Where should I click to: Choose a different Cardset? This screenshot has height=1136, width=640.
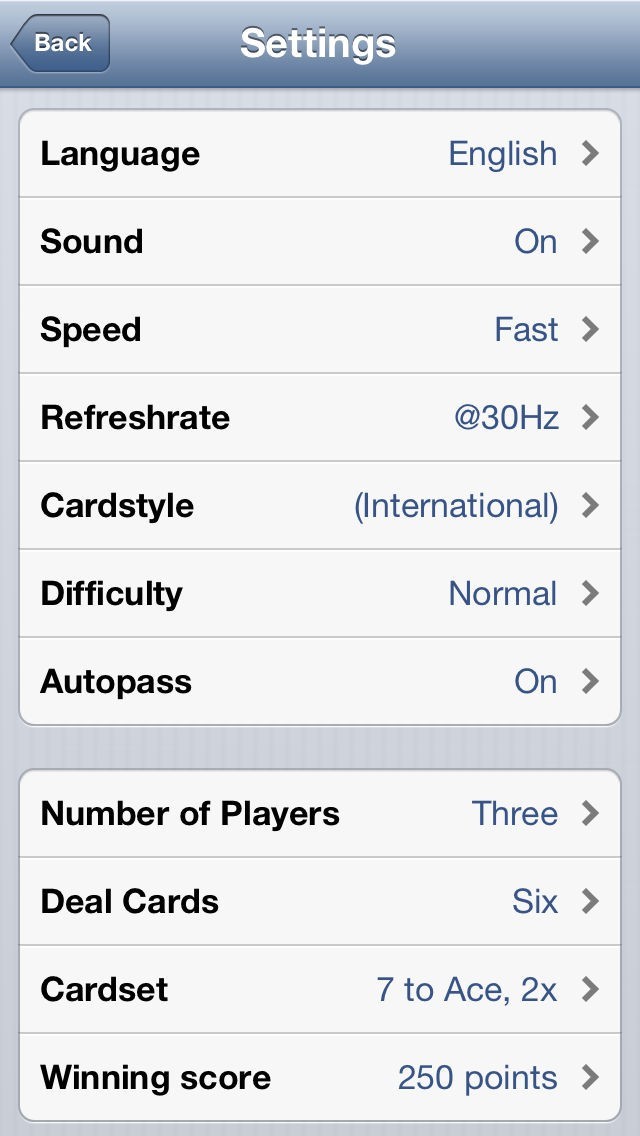click(320, 990)
